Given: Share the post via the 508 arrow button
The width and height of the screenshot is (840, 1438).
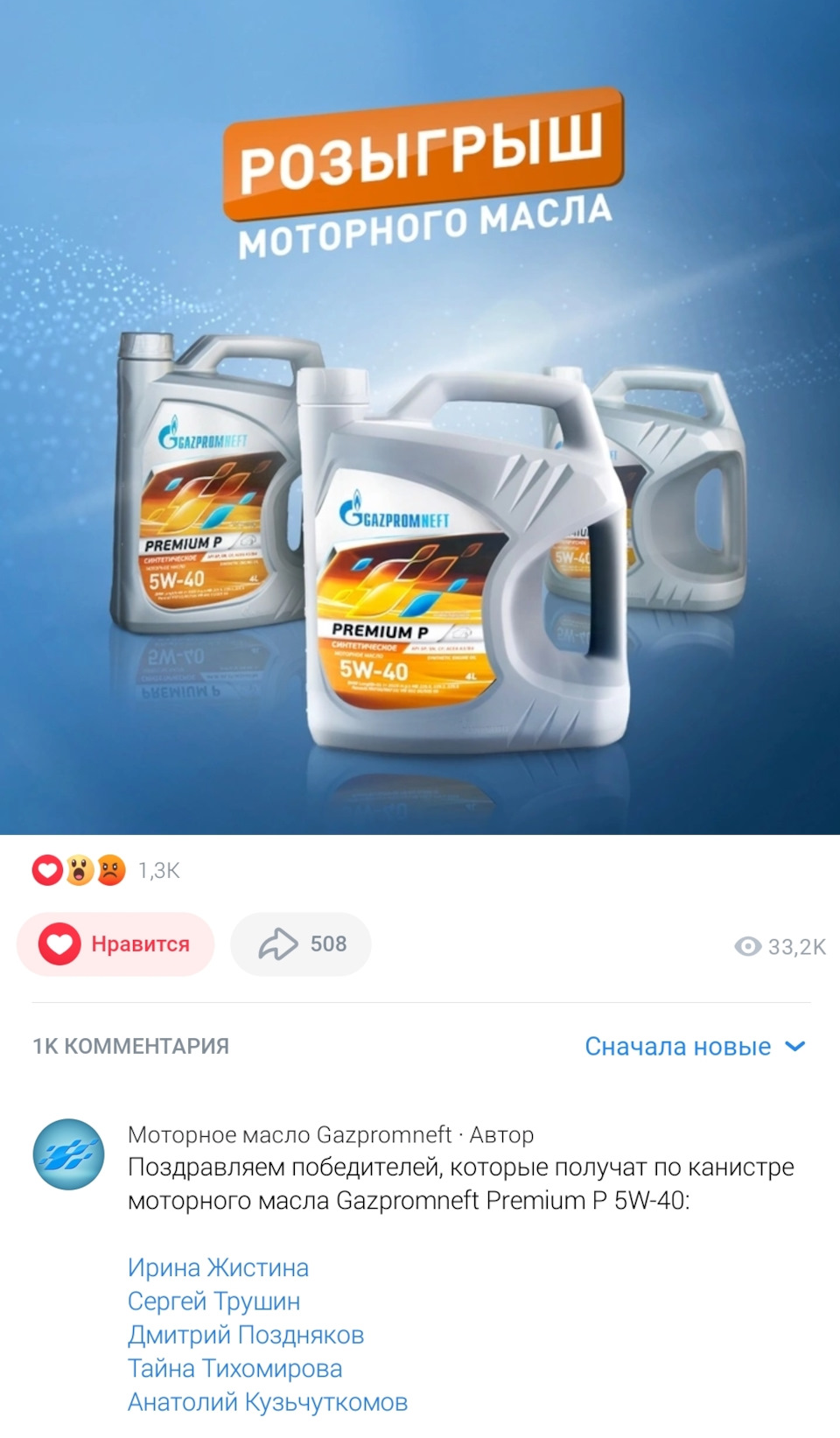Looking at the screenshot, I should point(301,944).
